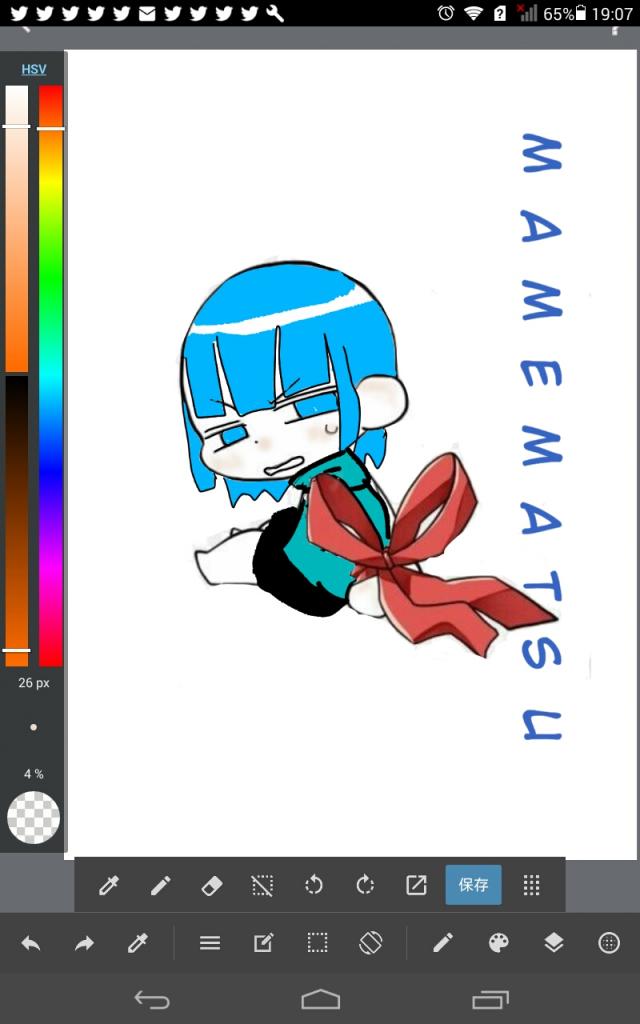Pick the eyedropper in the bottom toolbar
This screenshot has width=640, height=1024.
137,943
